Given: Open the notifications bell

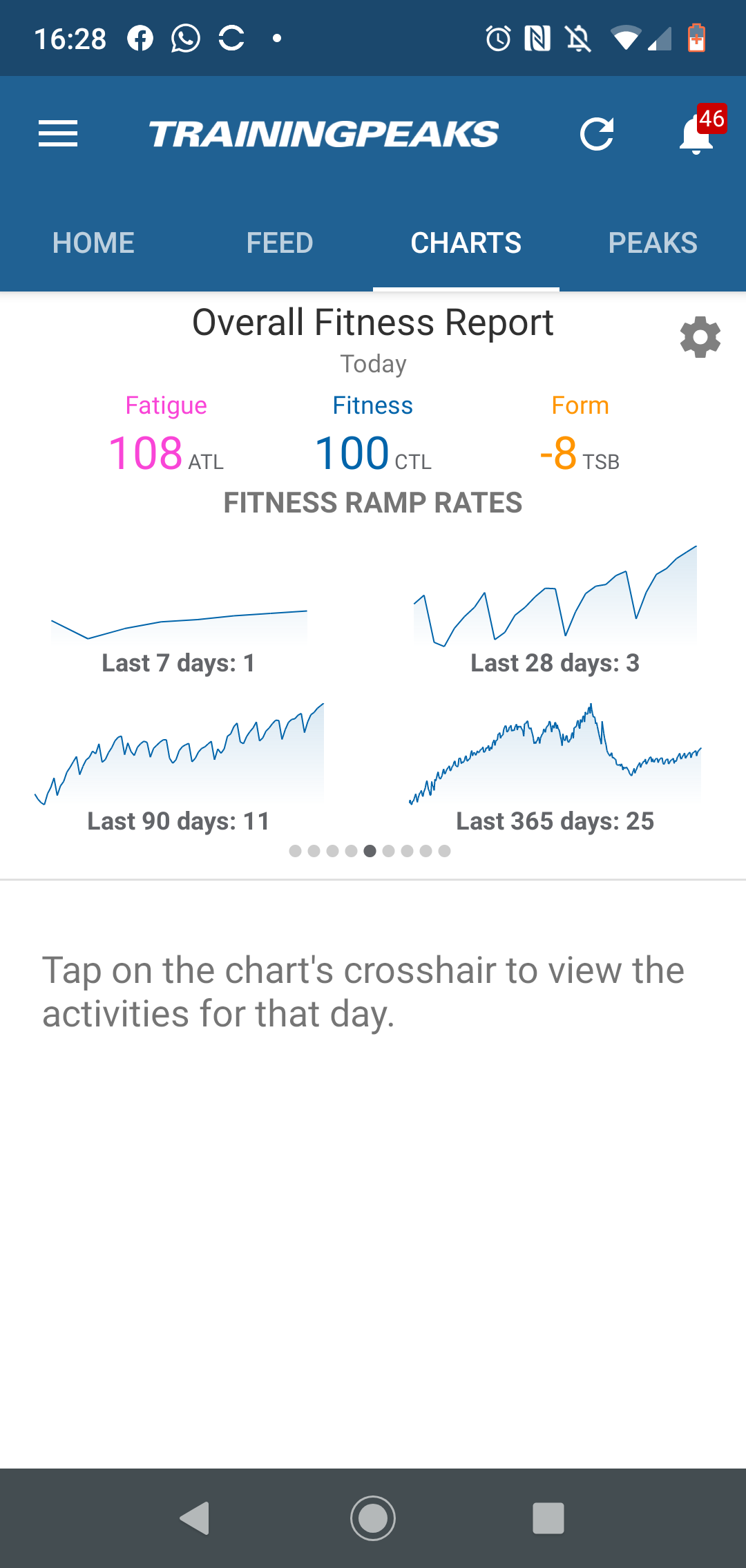Looking at the screenshot, I should click(697, 134).
